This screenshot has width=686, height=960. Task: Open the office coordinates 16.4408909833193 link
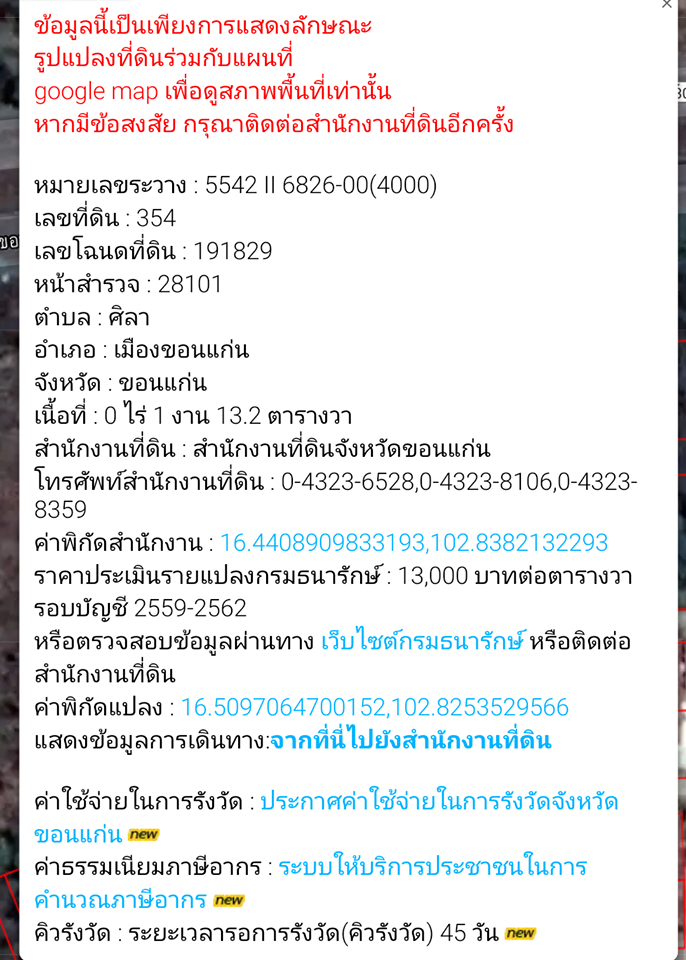tap(413, 543)
